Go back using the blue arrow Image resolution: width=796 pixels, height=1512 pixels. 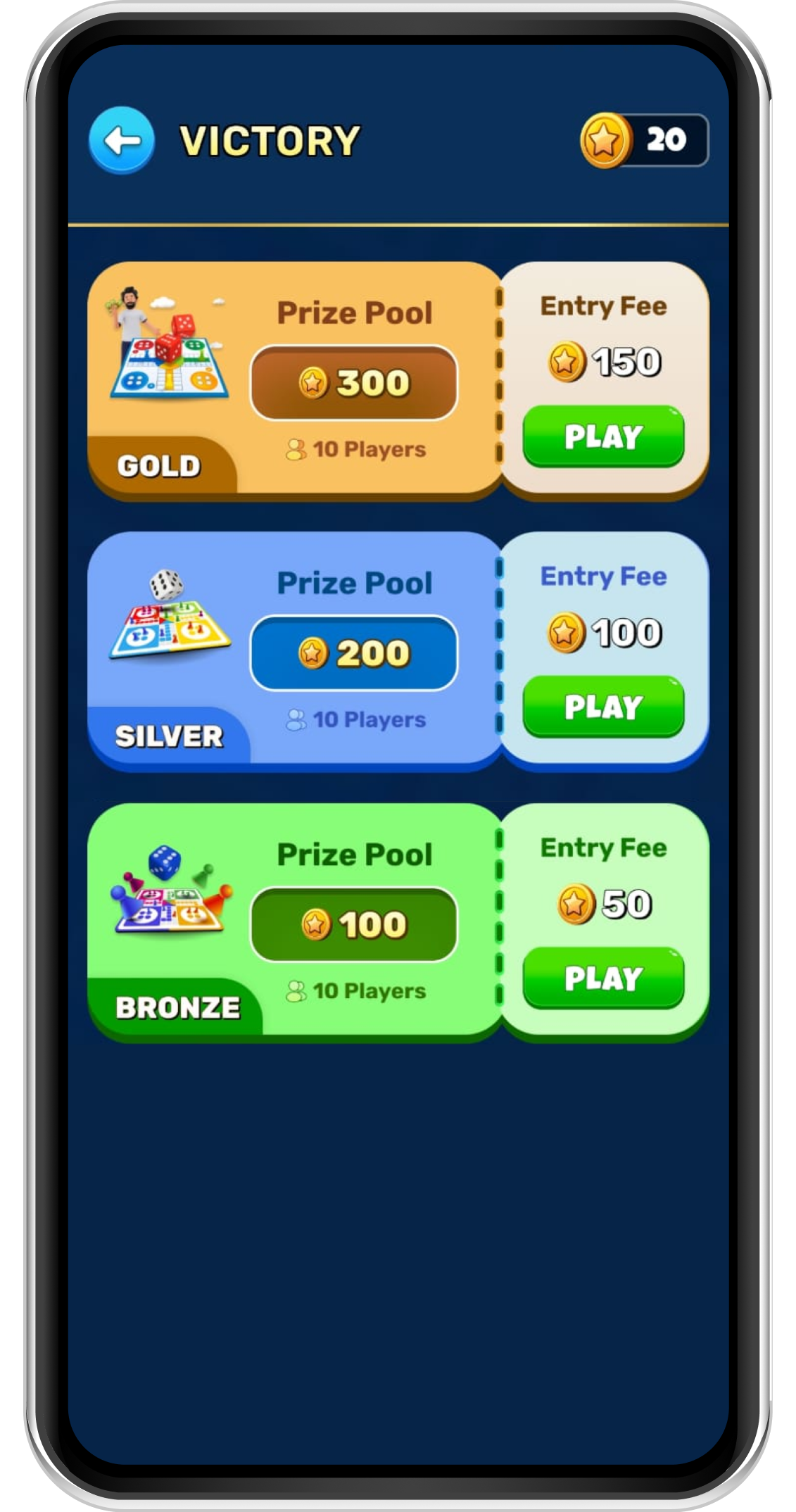(x=122, y=140)
